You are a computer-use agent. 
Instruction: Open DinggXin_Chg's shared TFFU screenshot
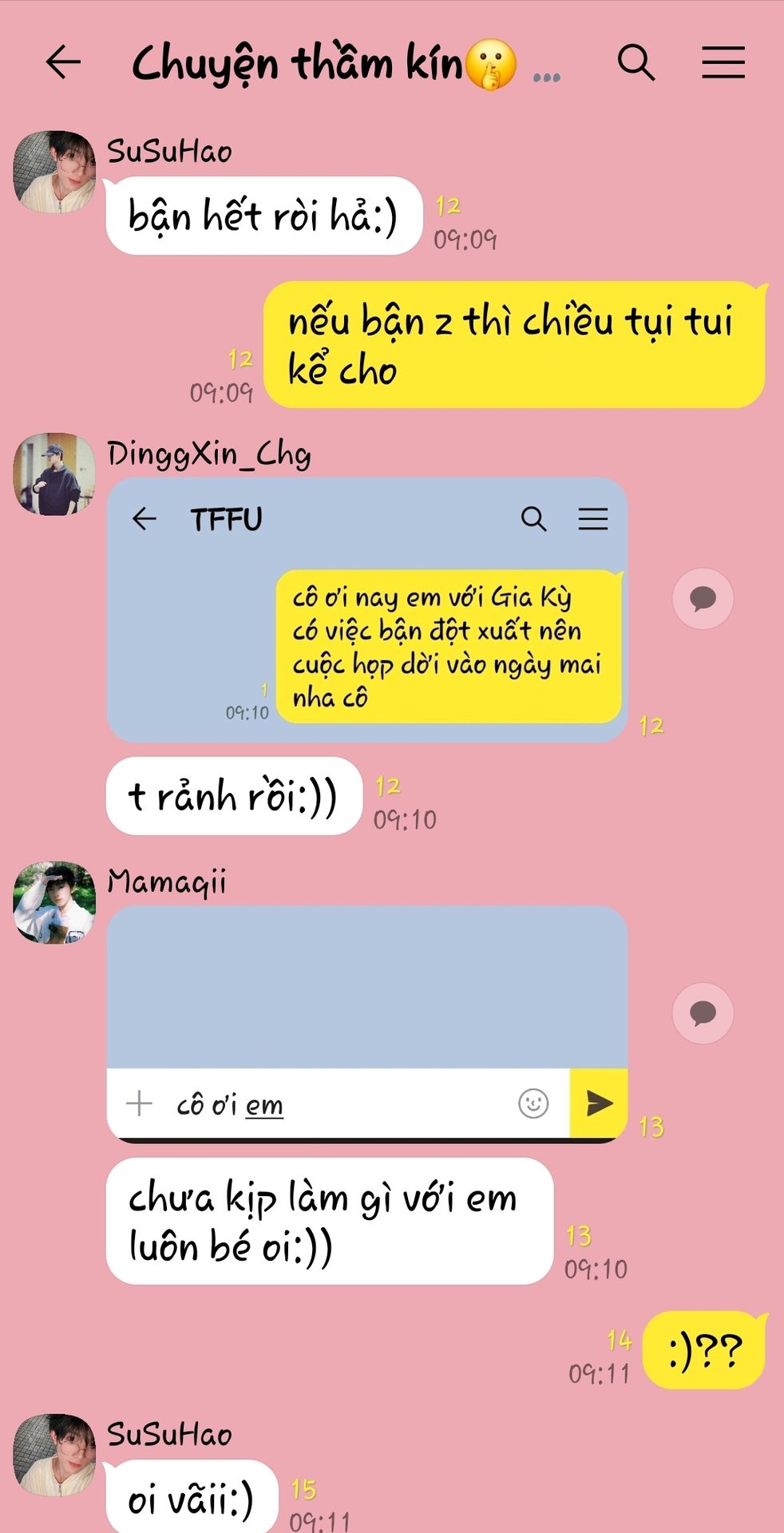point(367,610)
